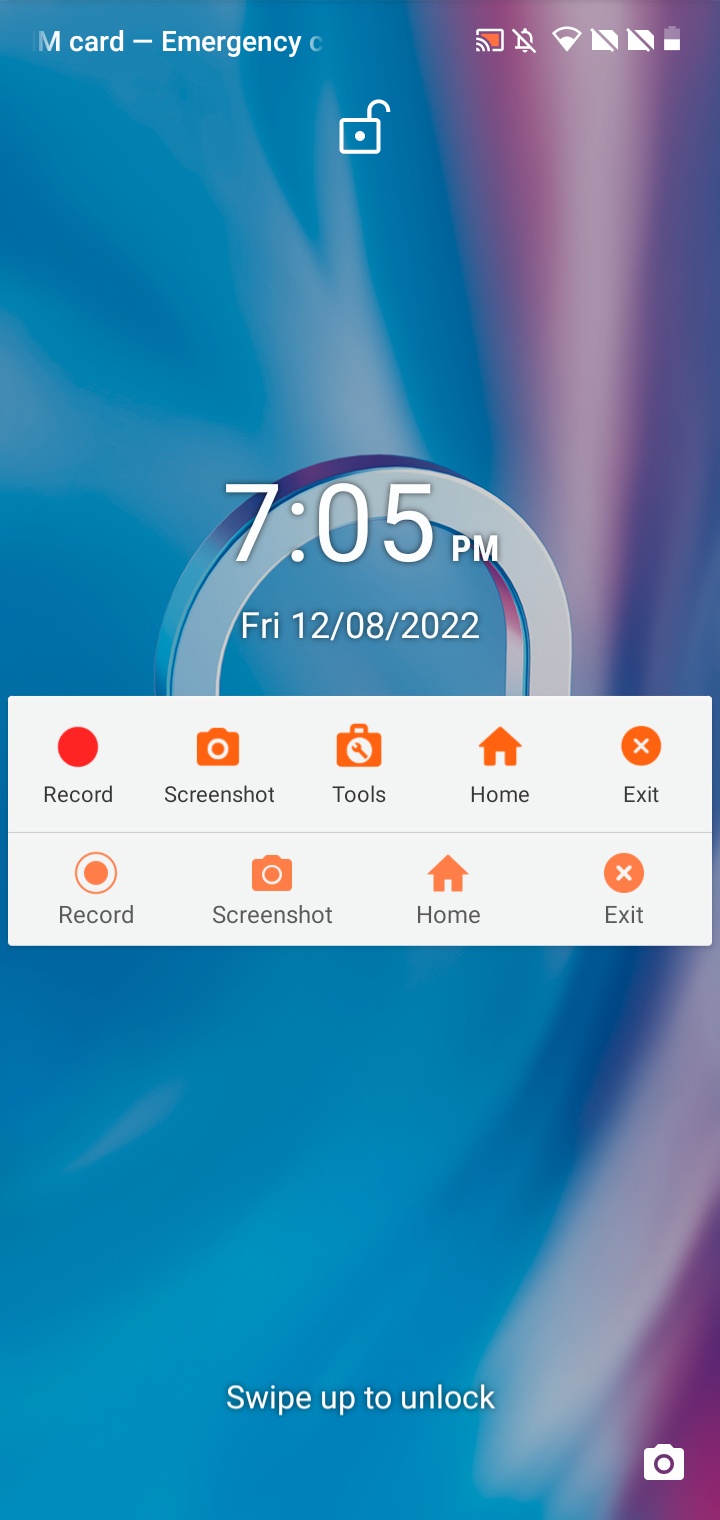Tap Exit in the bottom toolbar row
This screenshot has width=720, height=1520.
pyautogui.click(x=624, y=890)
